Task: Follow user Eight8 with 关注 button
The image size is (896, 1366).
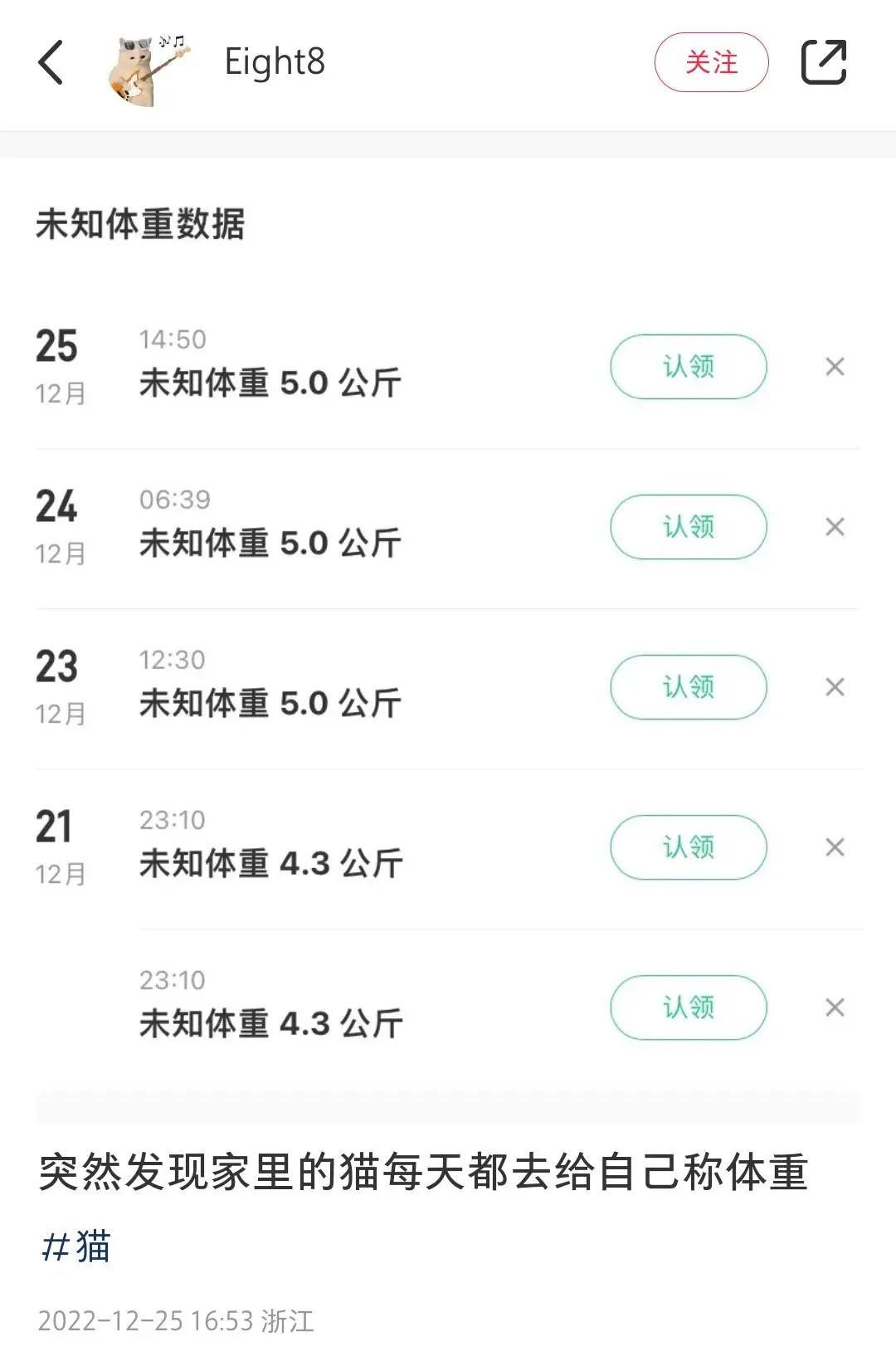Action: tap(711, 62)
